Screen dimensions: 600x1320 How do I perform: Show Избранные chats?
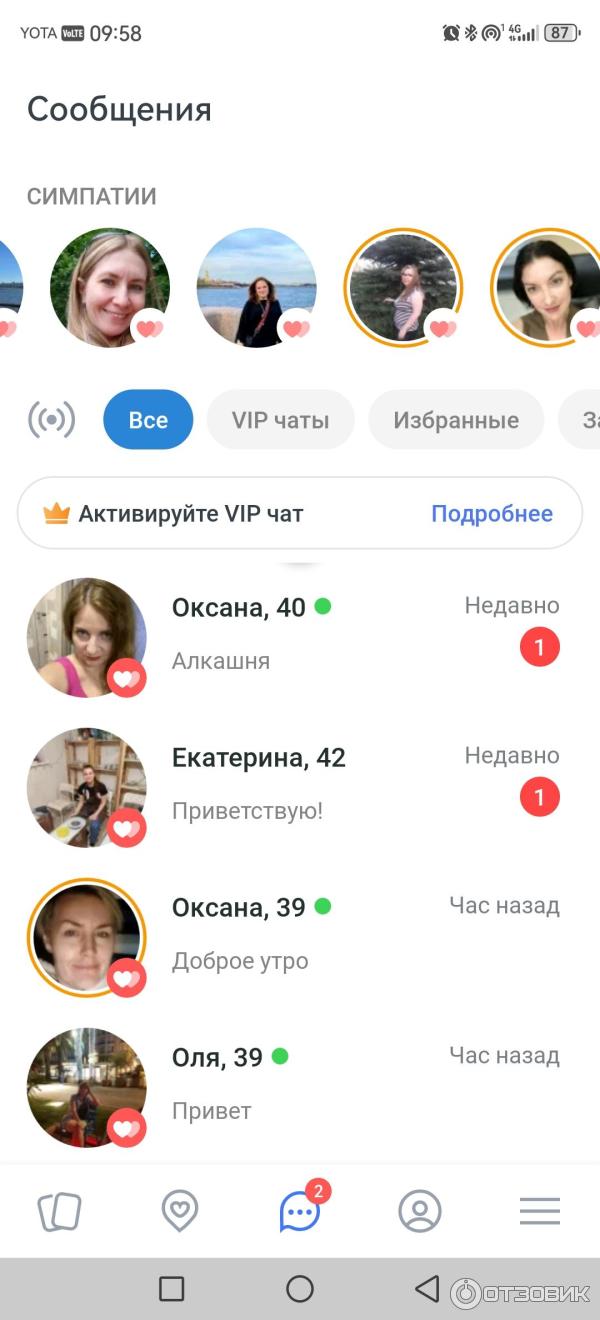coord(456,420)
